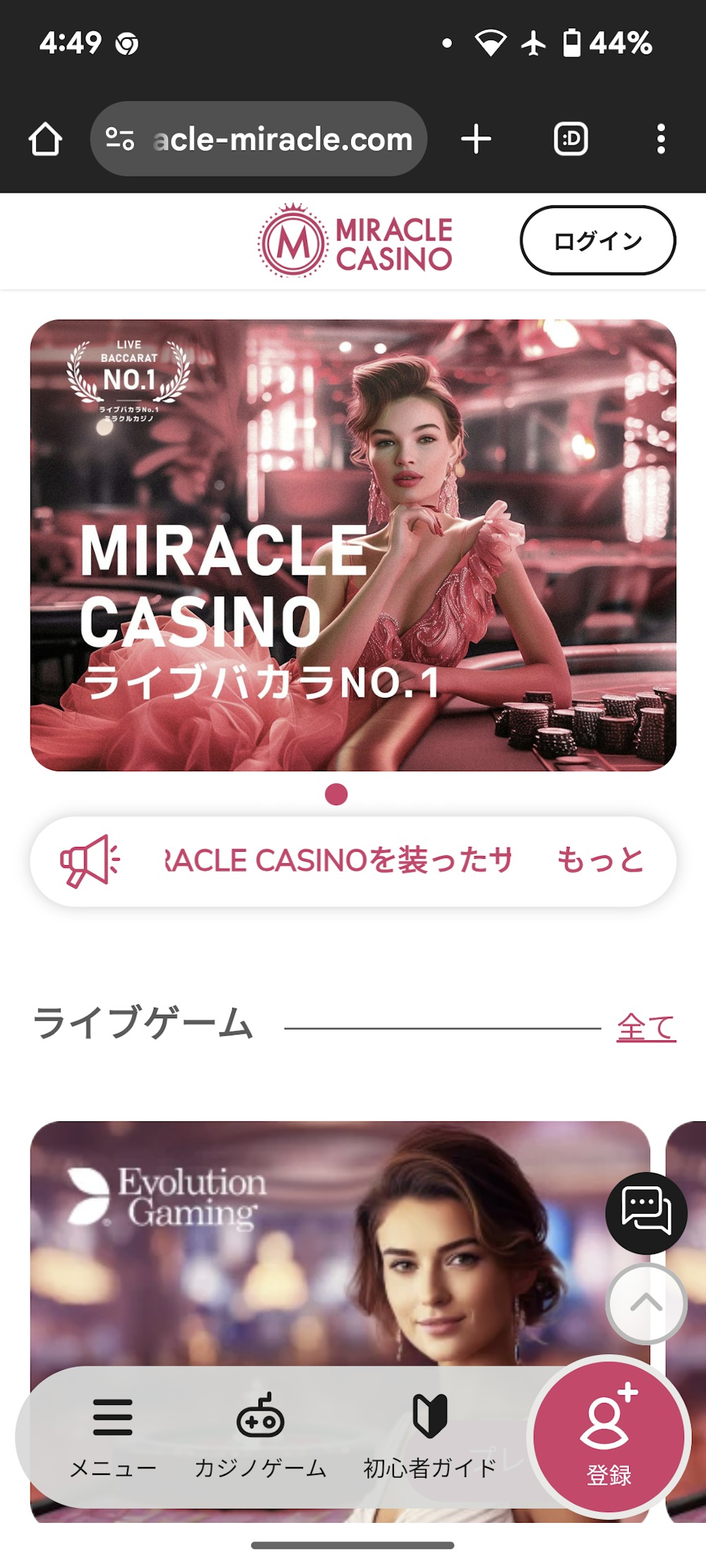Select the carousel indicator dot
This screenshot has height=1568, width=706.
[x=335, y=793]
